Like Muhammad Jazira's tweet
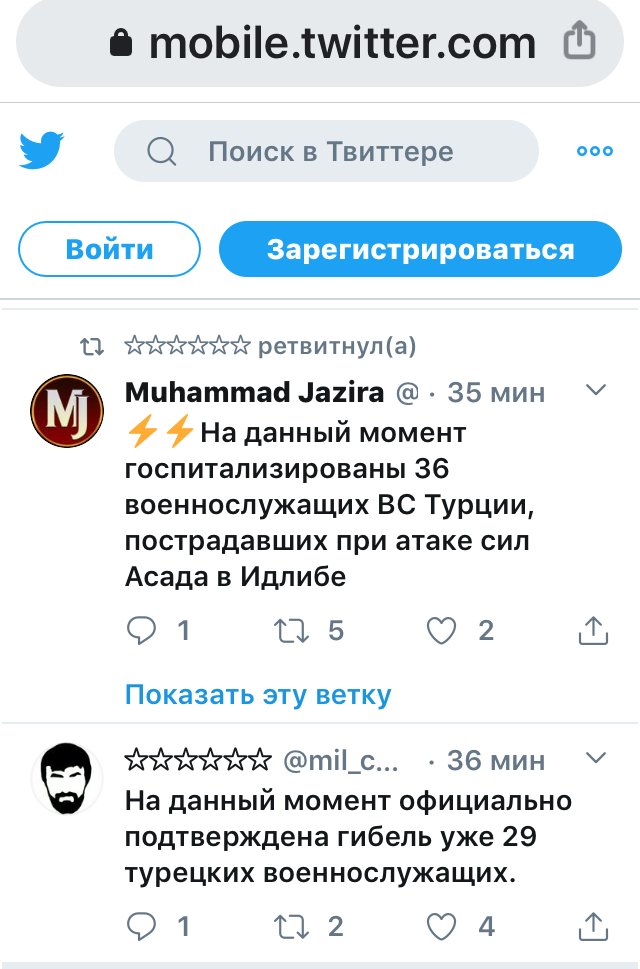This screenshot has height=969, width=640. tap(441, 630)
